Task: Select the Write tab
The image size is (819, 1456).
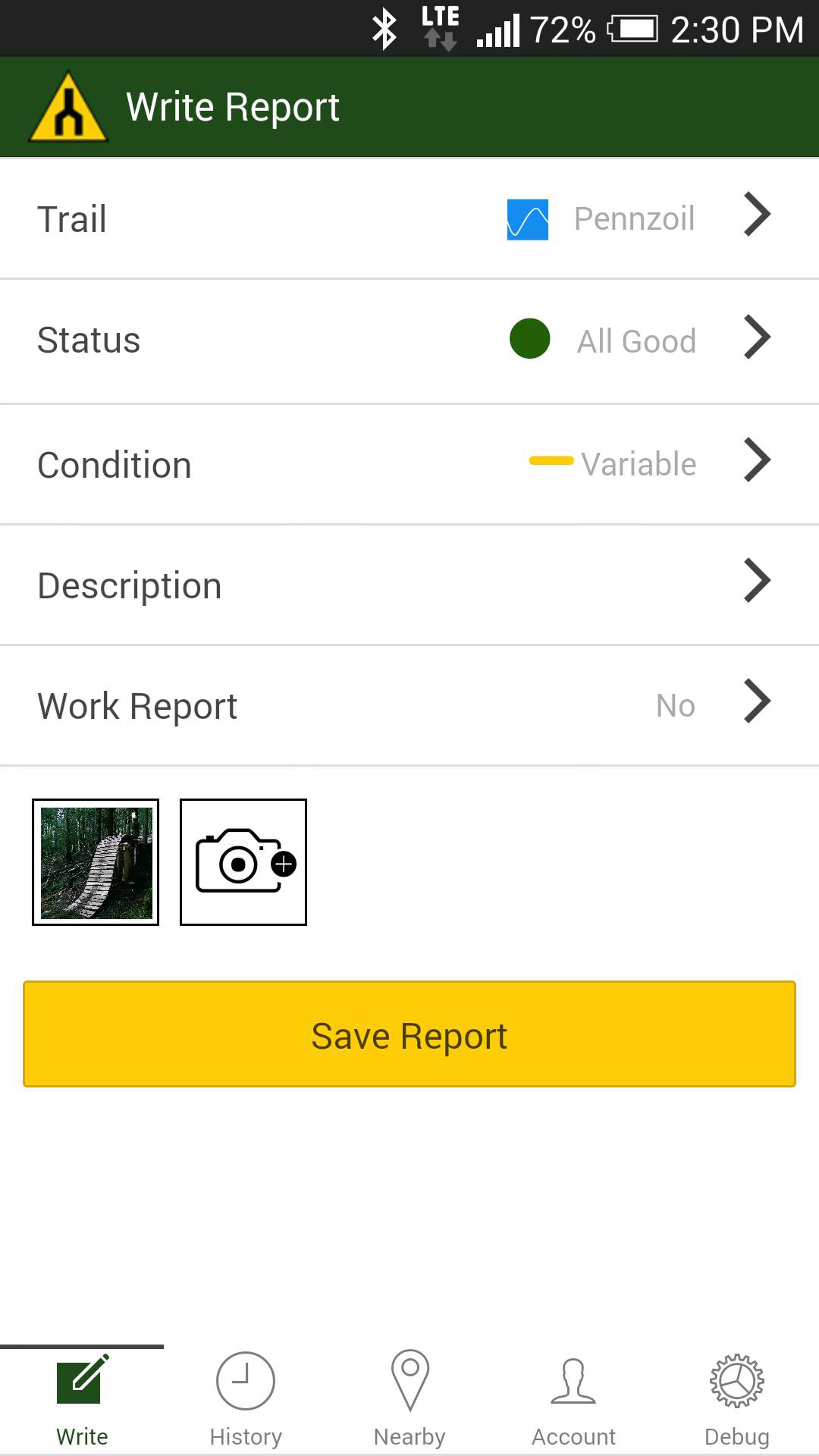Action: (x=82, y=1400)
